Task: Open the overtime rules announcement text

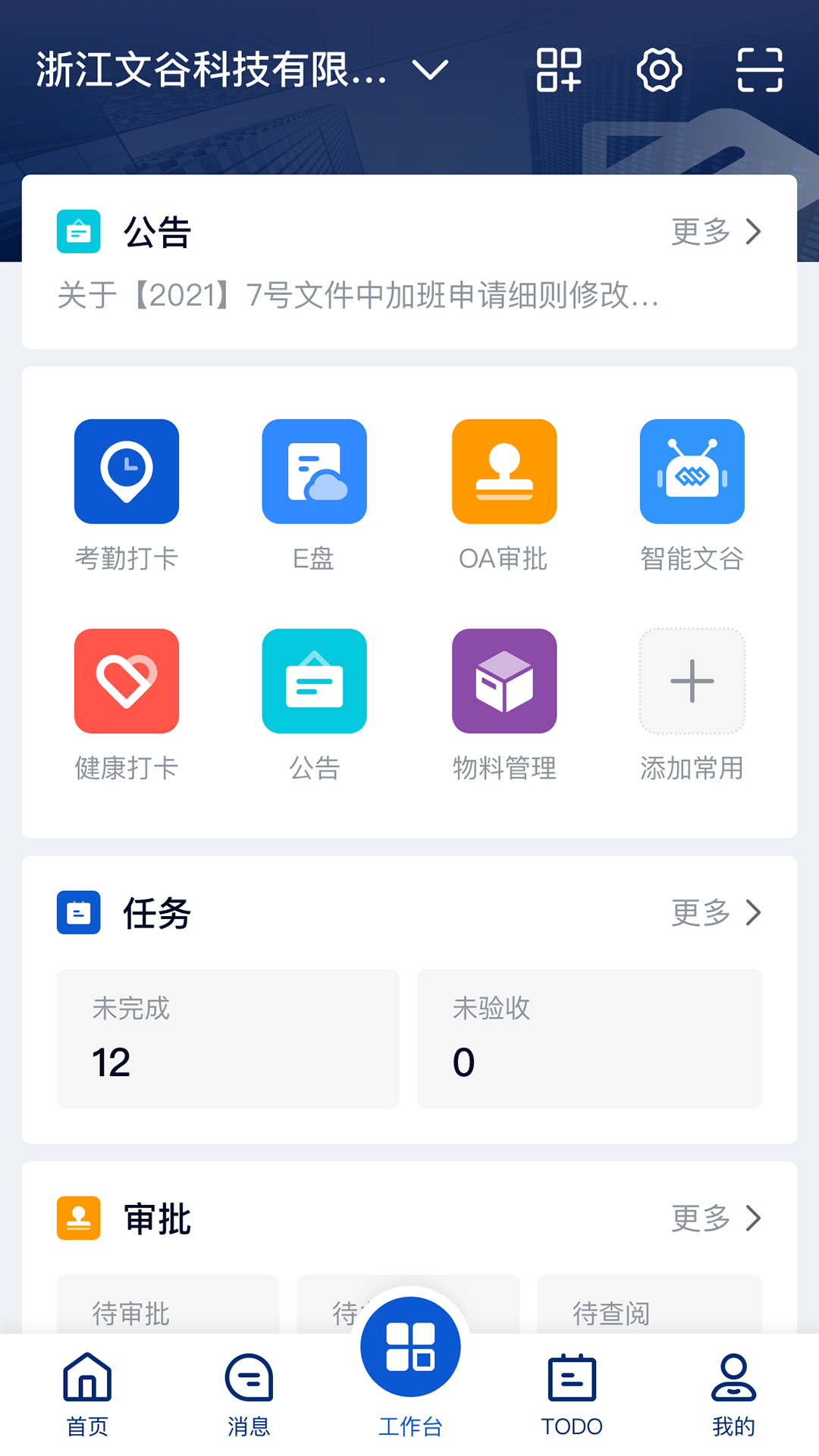Action: [356, 296]
